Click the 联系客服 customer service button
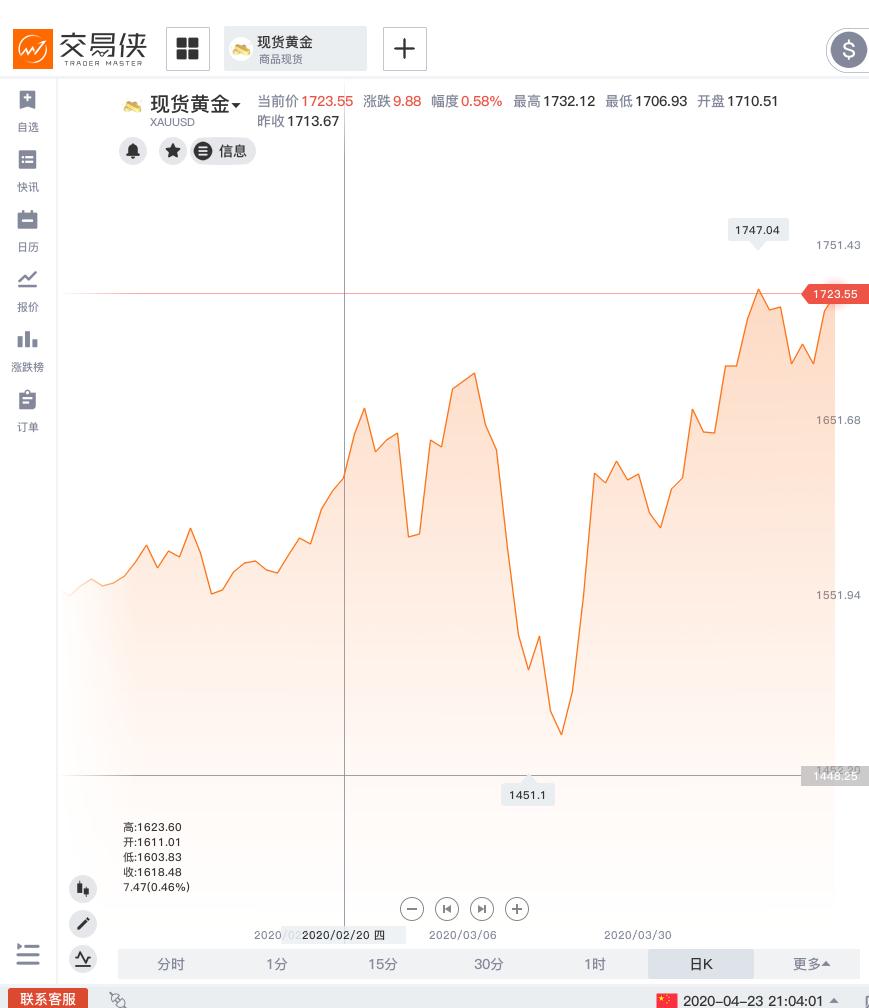The height and width of the screenshot is (1008, 869). pos(47,999)
